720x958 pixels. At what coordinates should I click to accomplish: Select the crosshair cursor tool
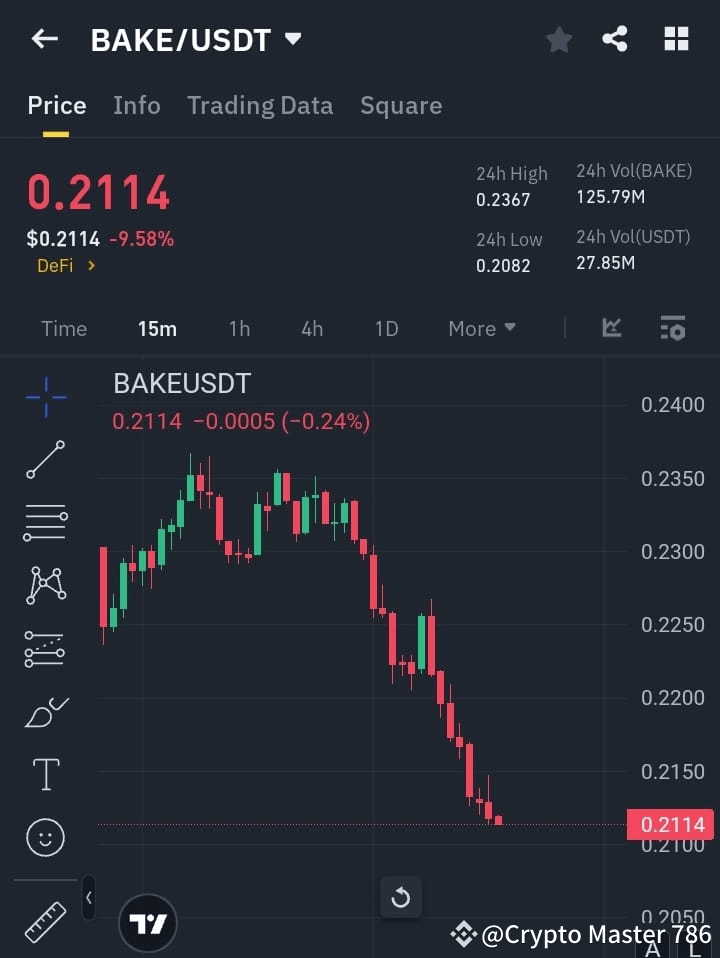[x=45, y=397]
